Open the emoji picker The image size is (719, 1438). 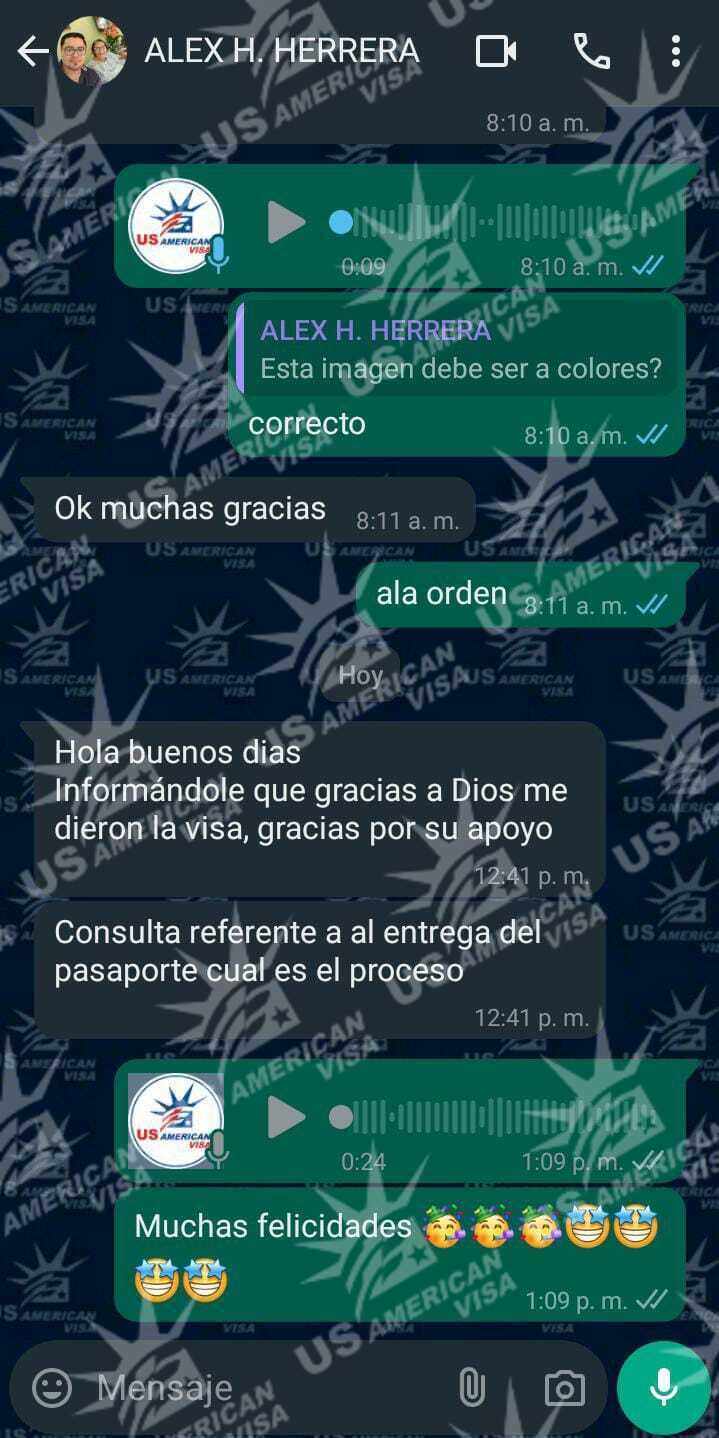click(x=52, y=1387)
